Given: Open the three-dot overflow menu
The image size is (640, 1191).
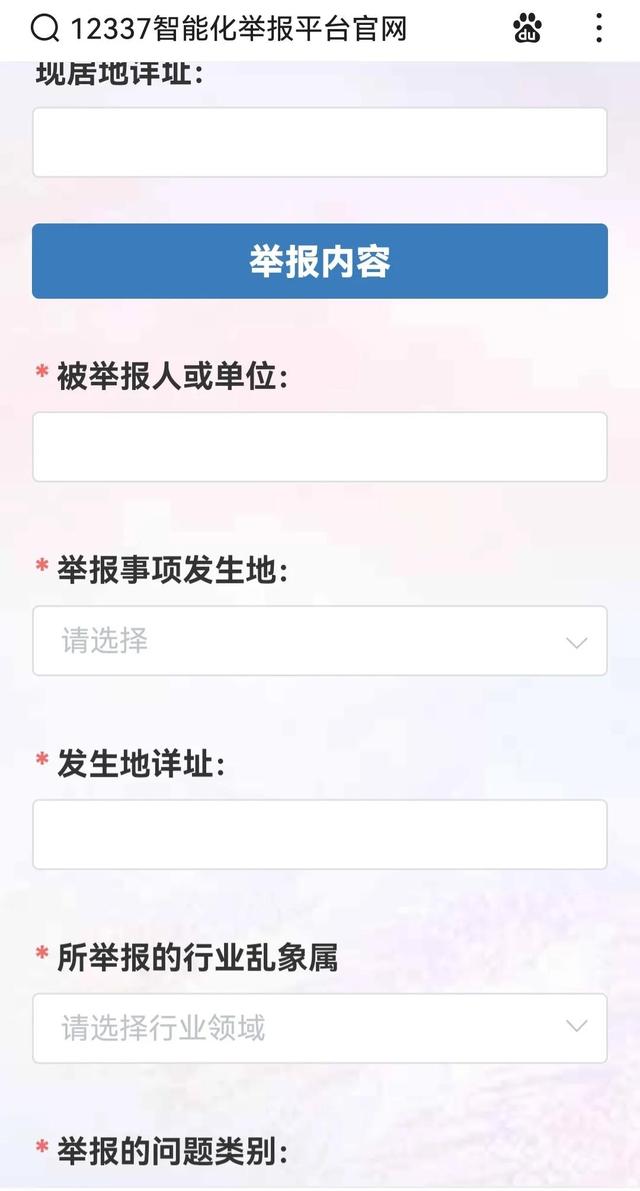Looking at the screenshot, I should coord(599,29).
